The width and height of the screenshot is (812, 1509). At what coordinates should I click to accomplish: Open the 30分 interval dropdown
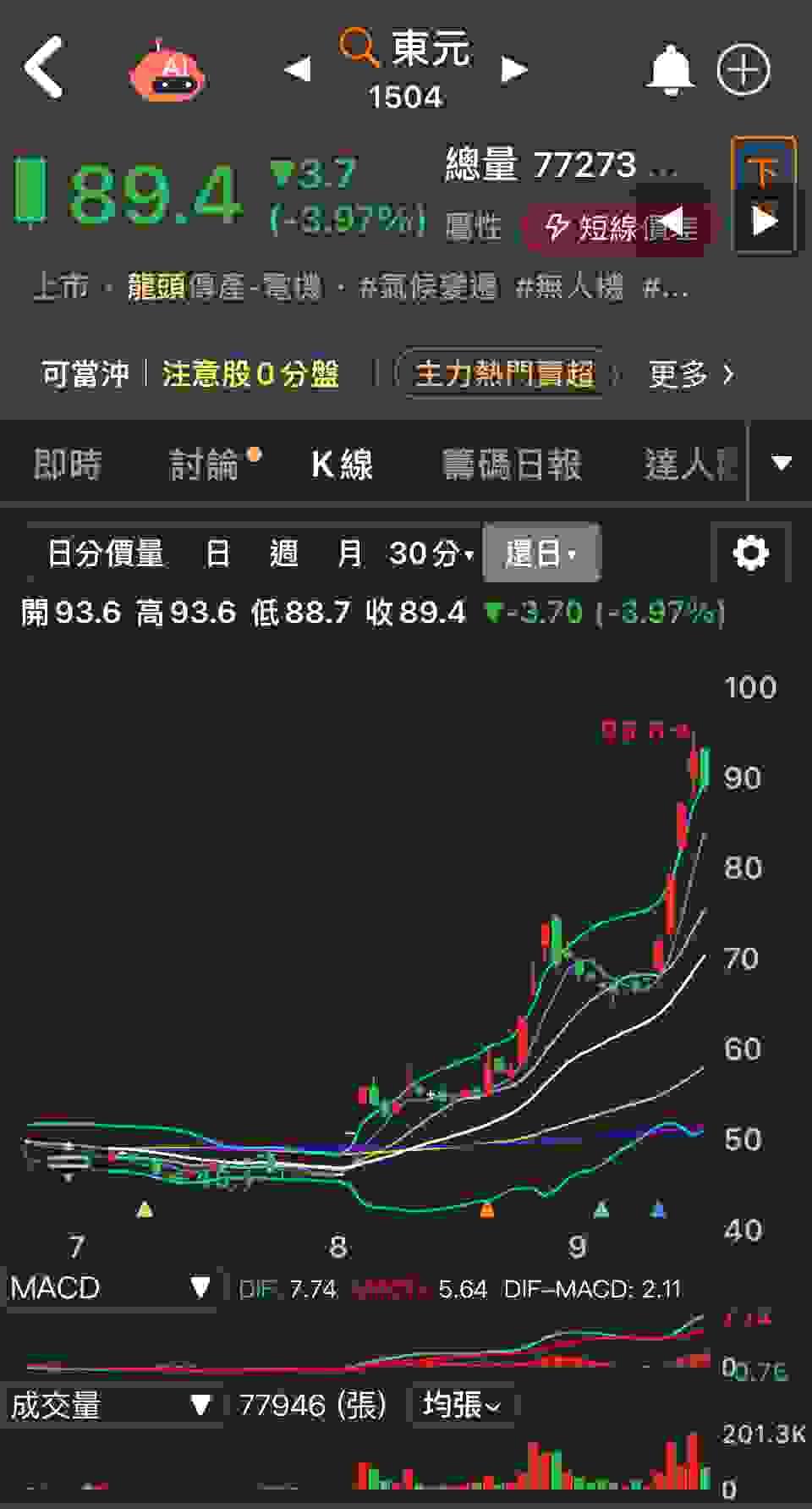(x=431, y=553)
